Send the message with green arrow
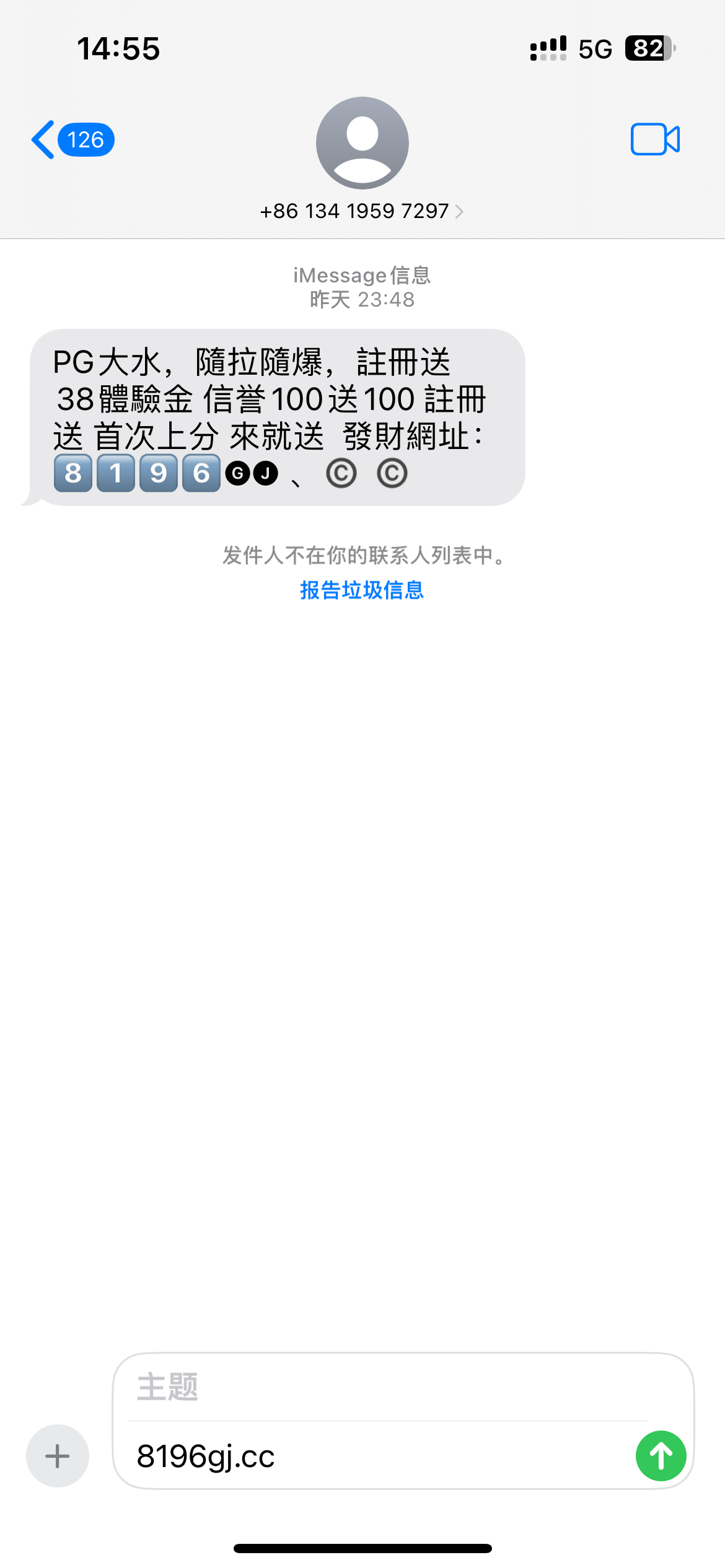The width and height of the screenshot is (725, 1568). [661, 1455]
